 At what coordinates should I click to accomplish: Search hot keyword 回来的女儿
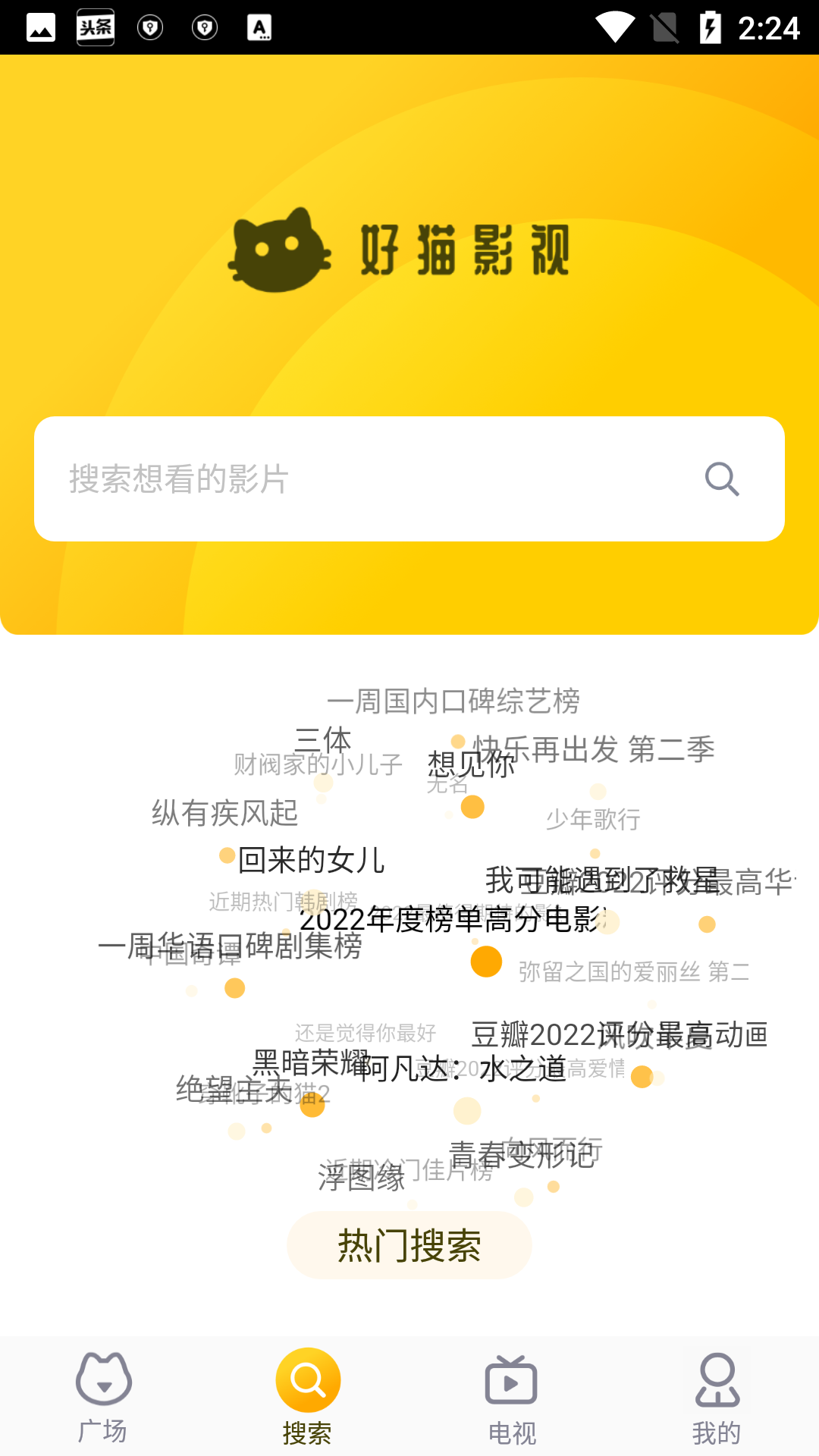tap(311, 860)
